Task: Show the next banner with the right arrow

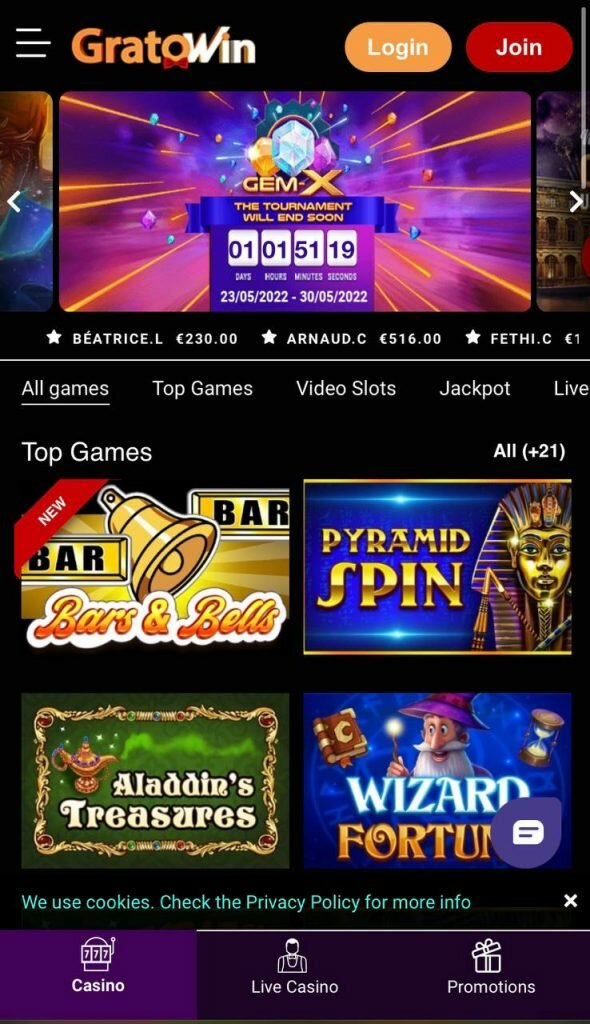Action: 576,202
